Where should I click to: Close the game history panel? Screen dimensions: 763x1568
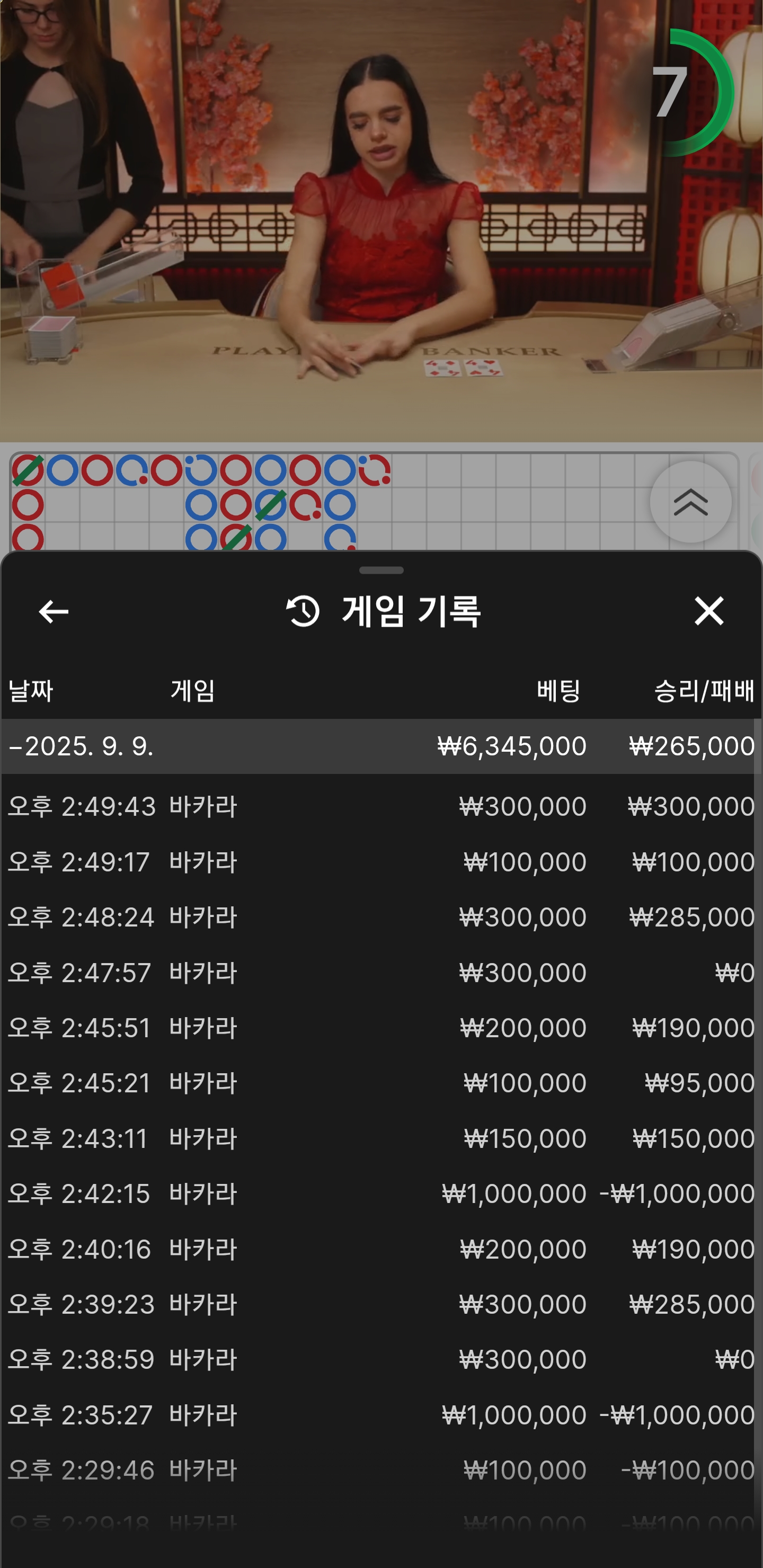pos(709,611)
